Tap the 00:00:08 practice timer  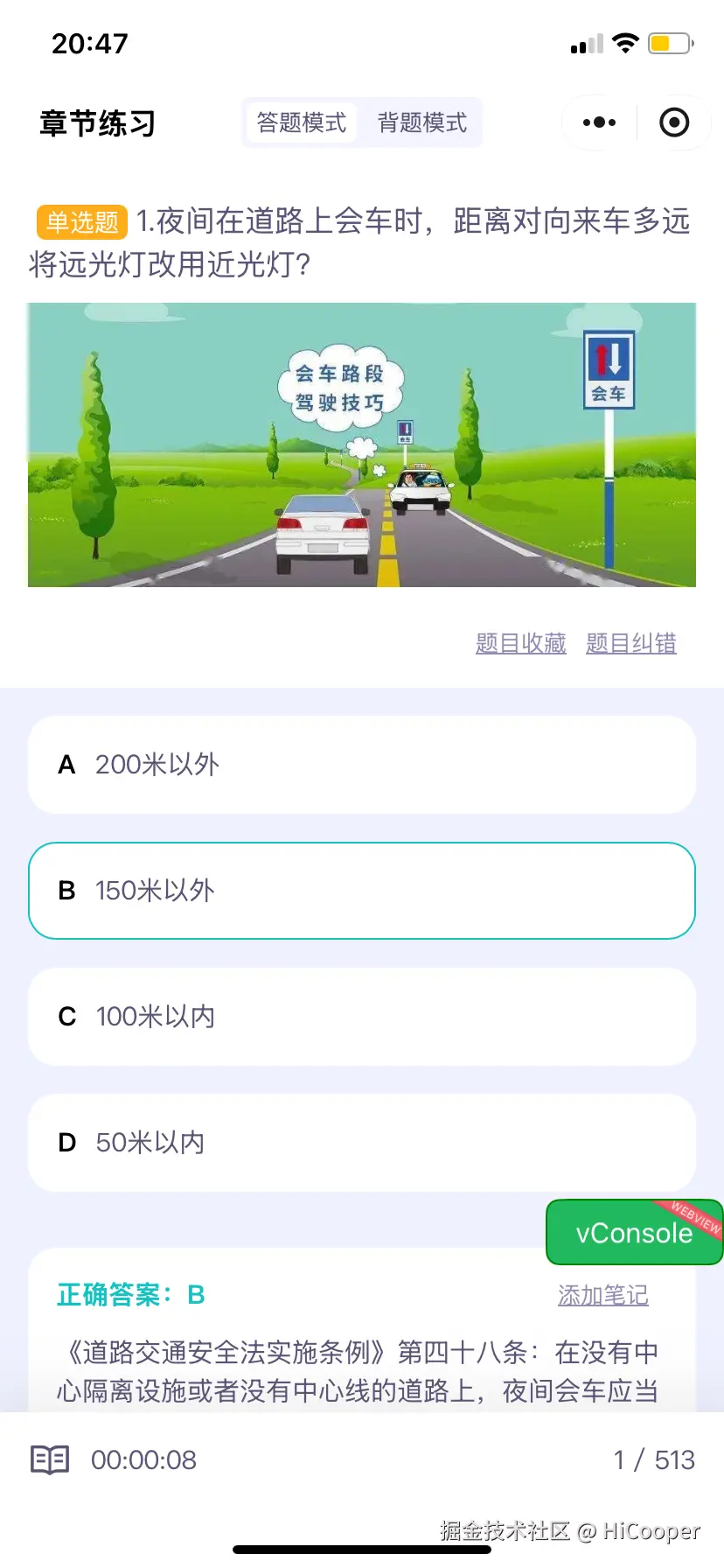click(x=143, y=1459)
